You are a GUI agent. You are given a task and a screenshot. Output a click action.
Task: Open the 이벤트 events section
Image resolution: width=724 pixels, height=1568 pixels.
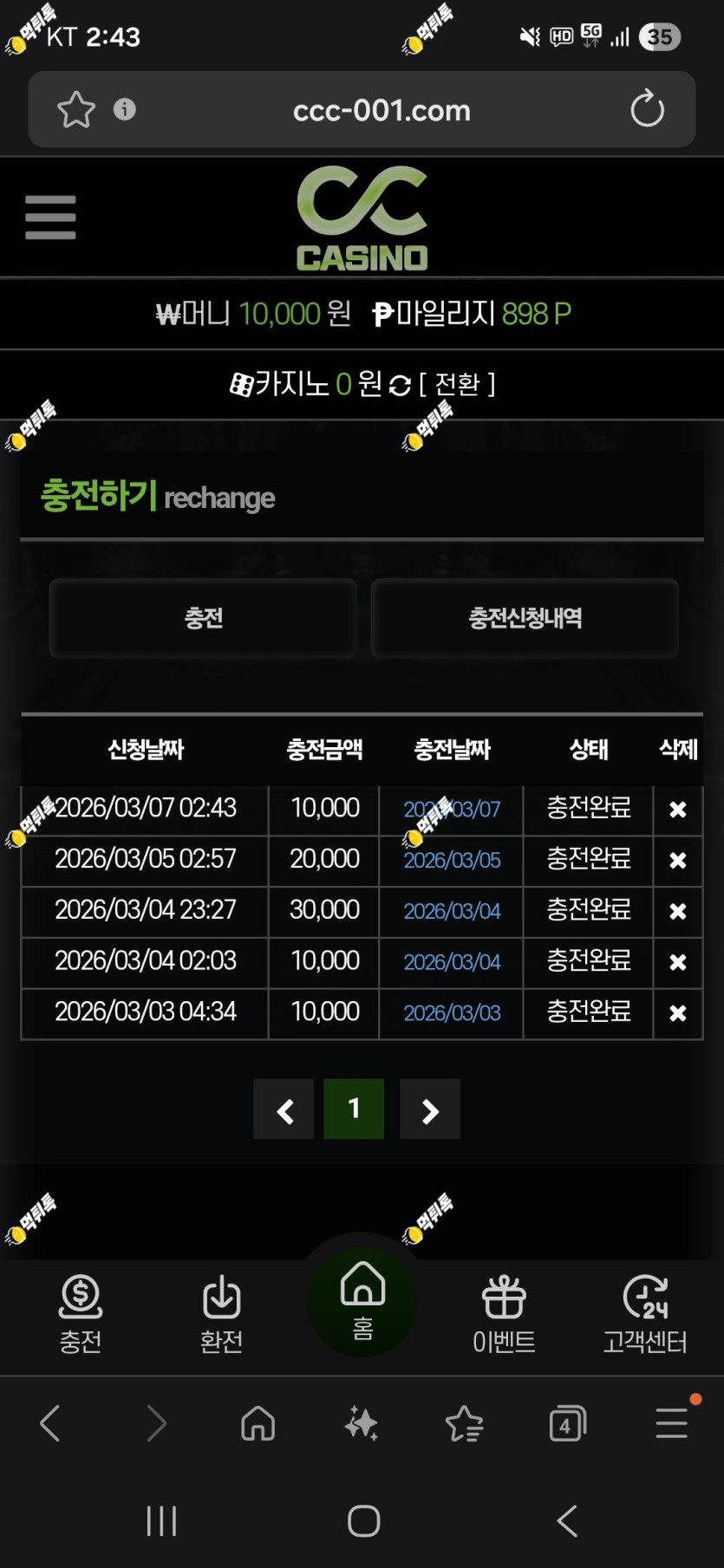(x=504, y=1315)
